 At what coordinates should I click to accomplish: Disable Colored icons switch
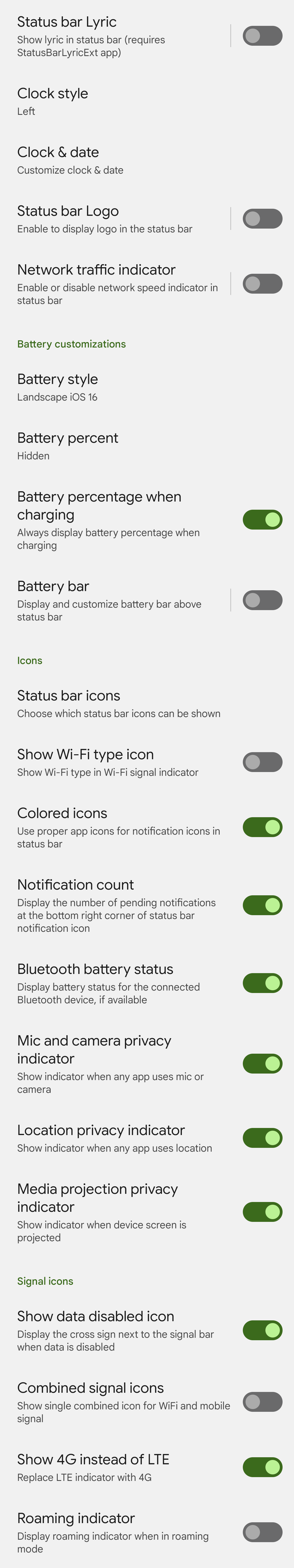pyautogui.click(x=262, y=827)
